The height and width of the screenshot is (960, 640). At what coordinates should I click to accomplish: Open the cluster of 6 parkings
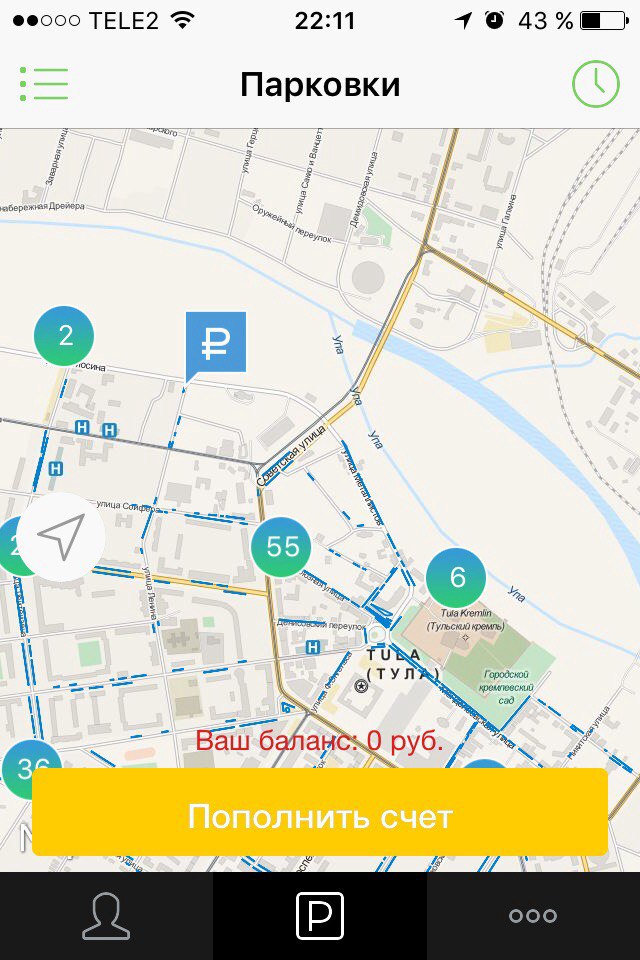[456, 578]
